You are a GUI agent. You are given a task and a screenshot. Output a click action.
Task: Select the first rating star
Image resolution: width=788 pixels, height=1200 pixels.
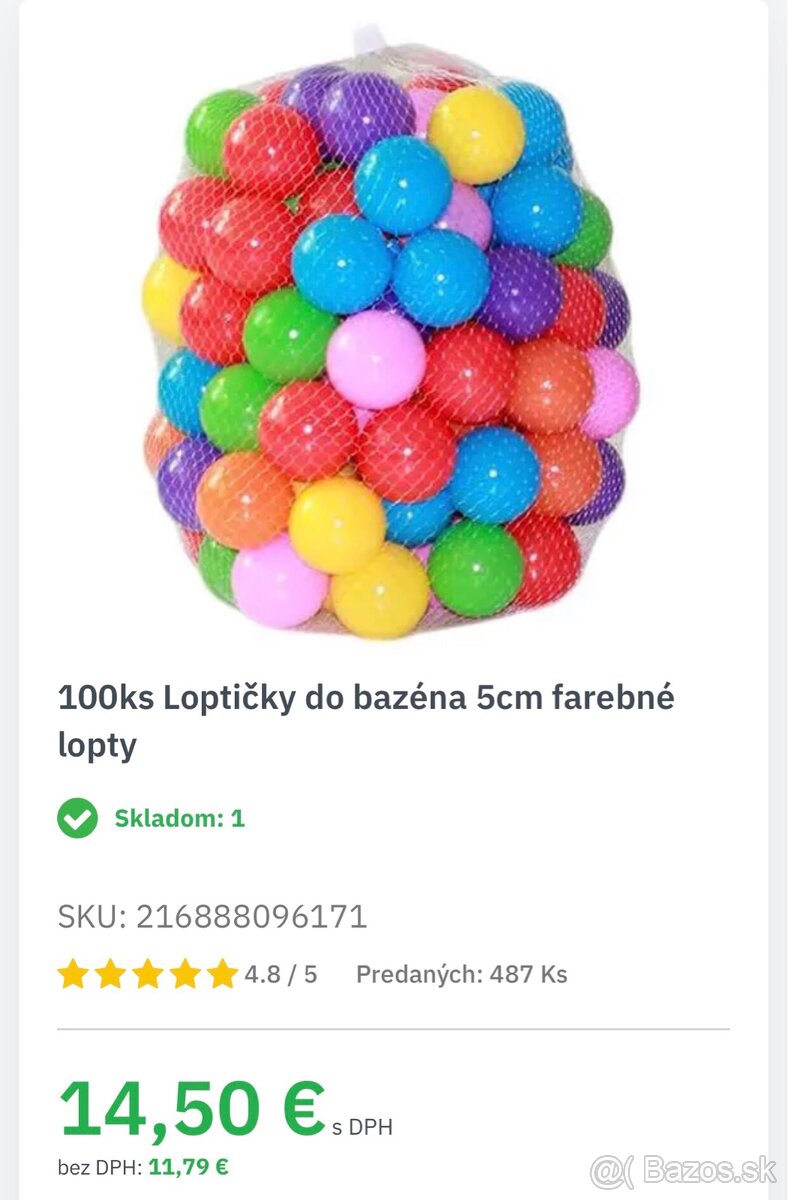(75, 973)
